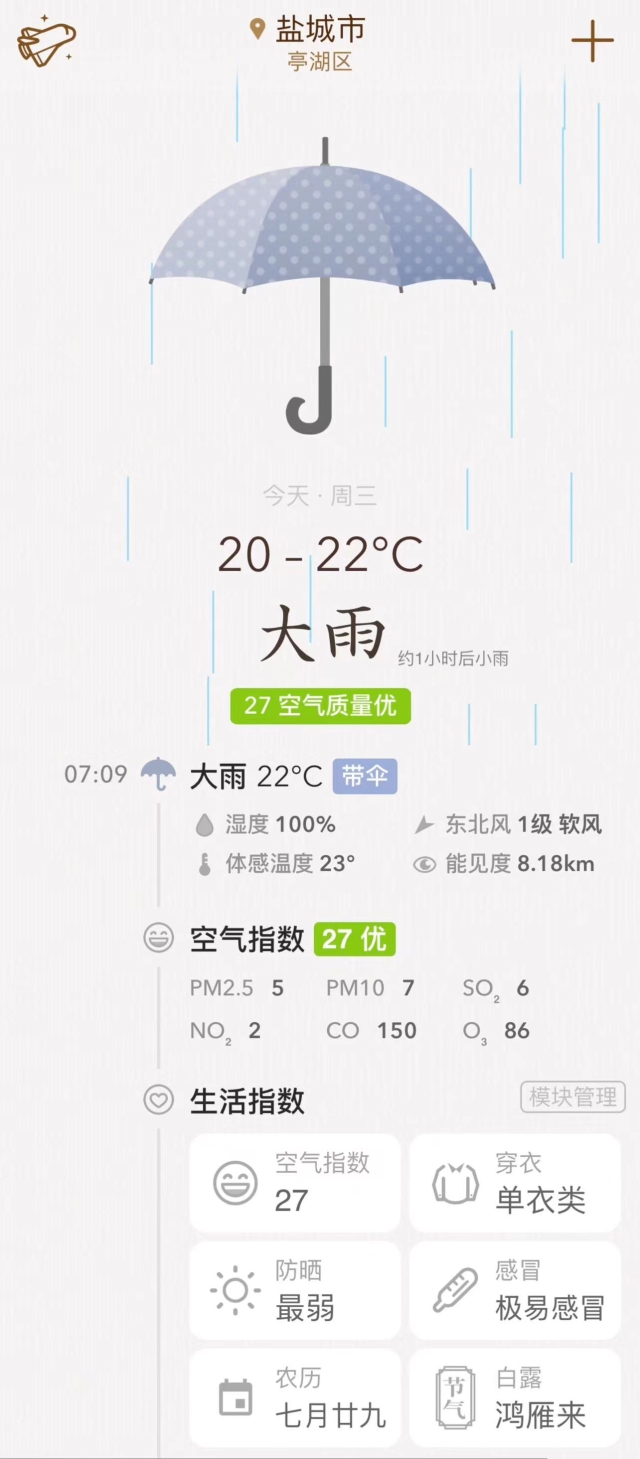Tap the 带伞 umbrella reminder tag
The image size is (640, 1459).
coord(364,776)
